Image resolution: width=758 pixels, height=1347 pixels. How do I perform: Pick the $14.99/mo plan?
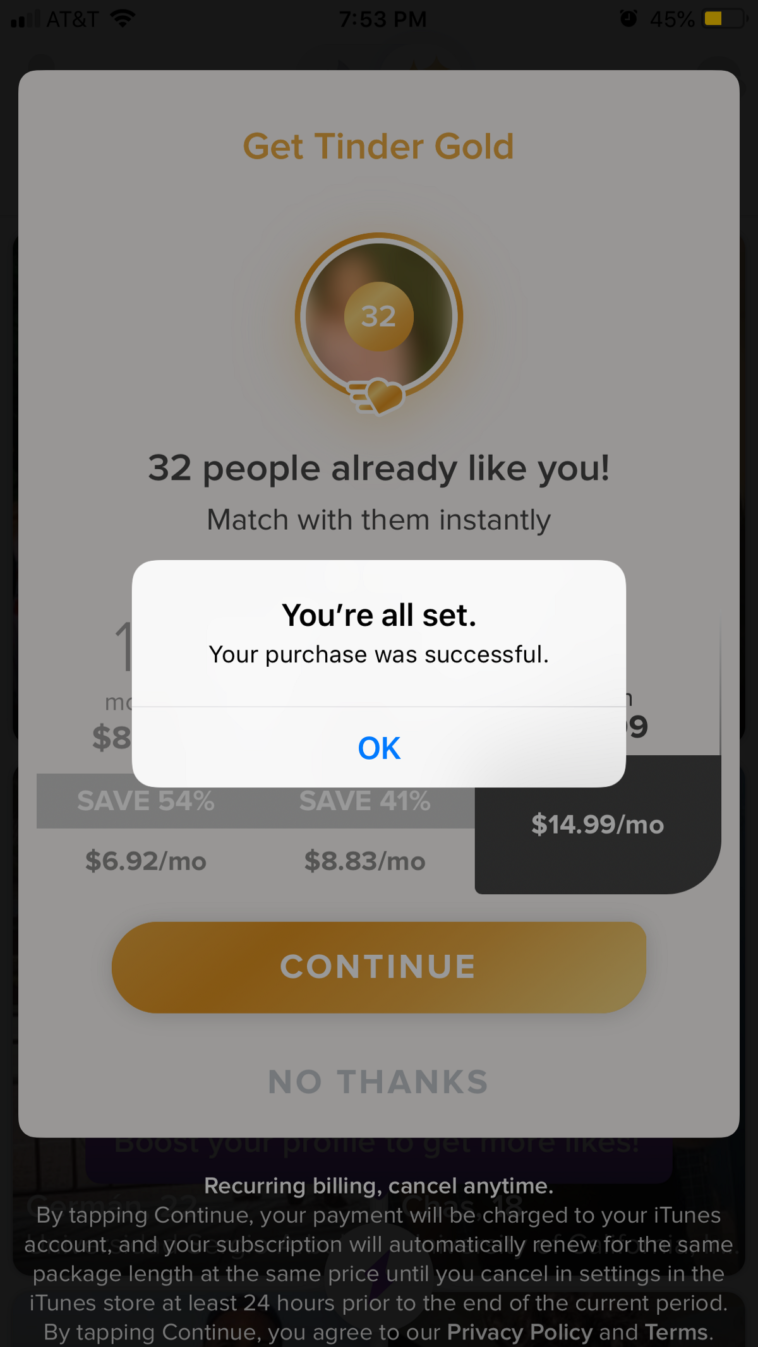pyautogui.click(x=597, y=824)
